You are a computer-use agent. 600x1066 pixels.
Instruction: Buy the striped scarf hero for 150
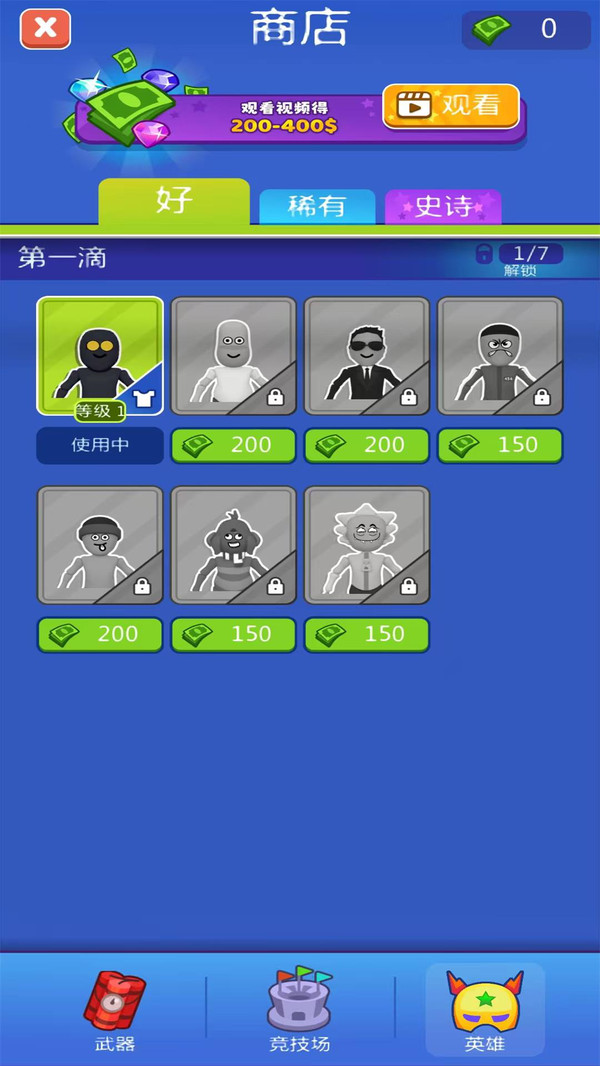pyautogui.click(x=233, y=634)
